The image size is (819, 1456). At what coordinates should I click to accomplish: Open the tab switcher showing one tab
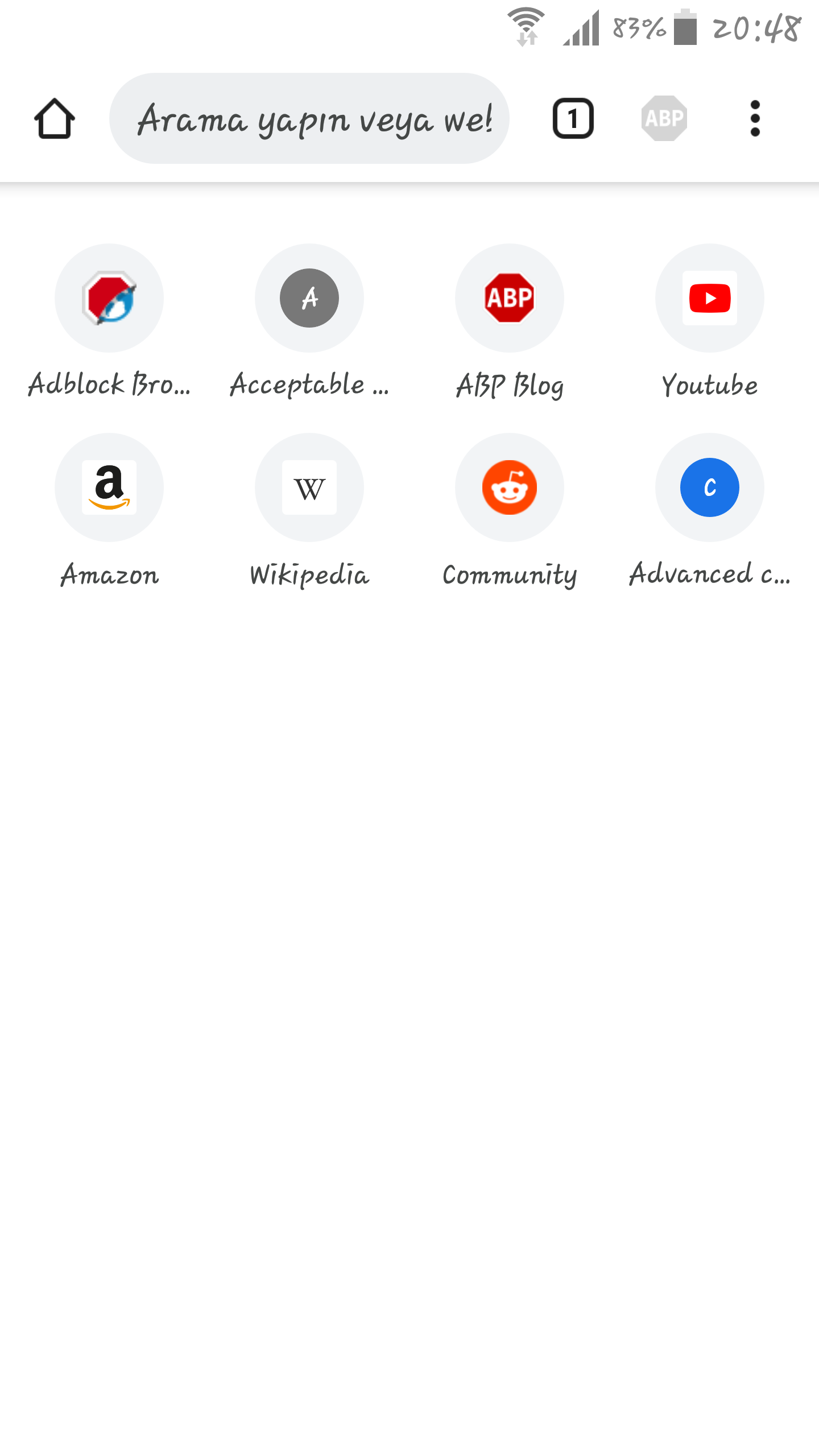573,118
